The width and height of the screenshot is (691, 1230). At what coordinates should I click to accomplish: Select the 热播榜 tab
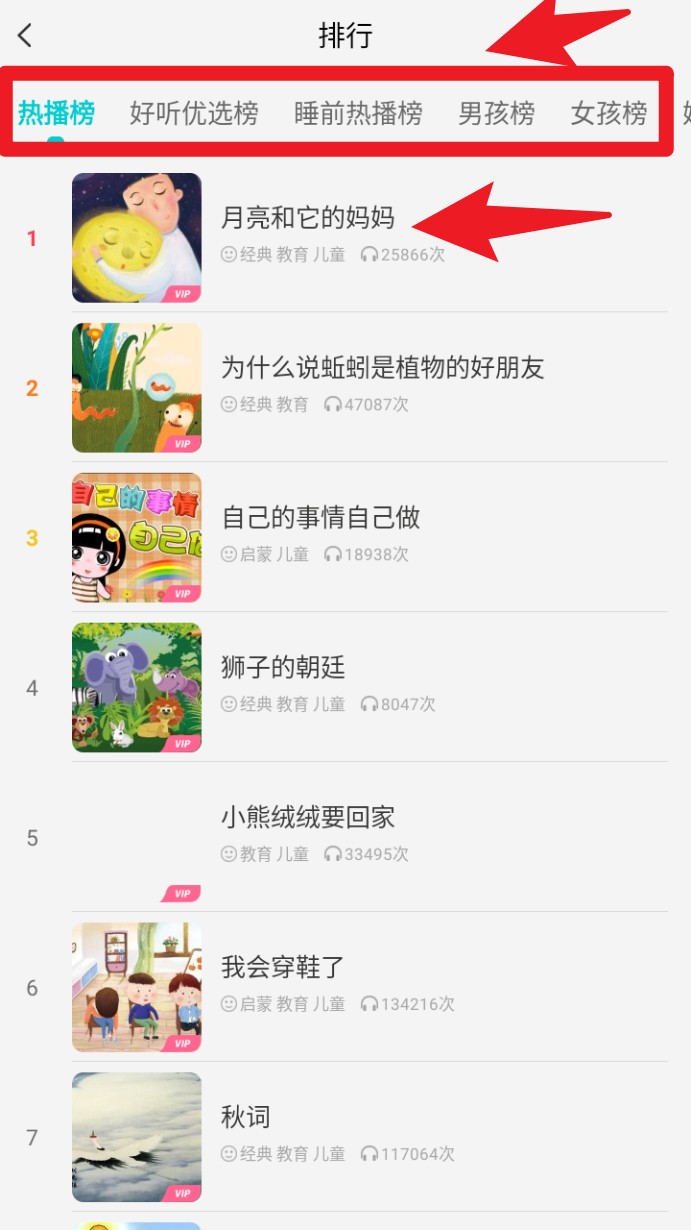[56, 113]
